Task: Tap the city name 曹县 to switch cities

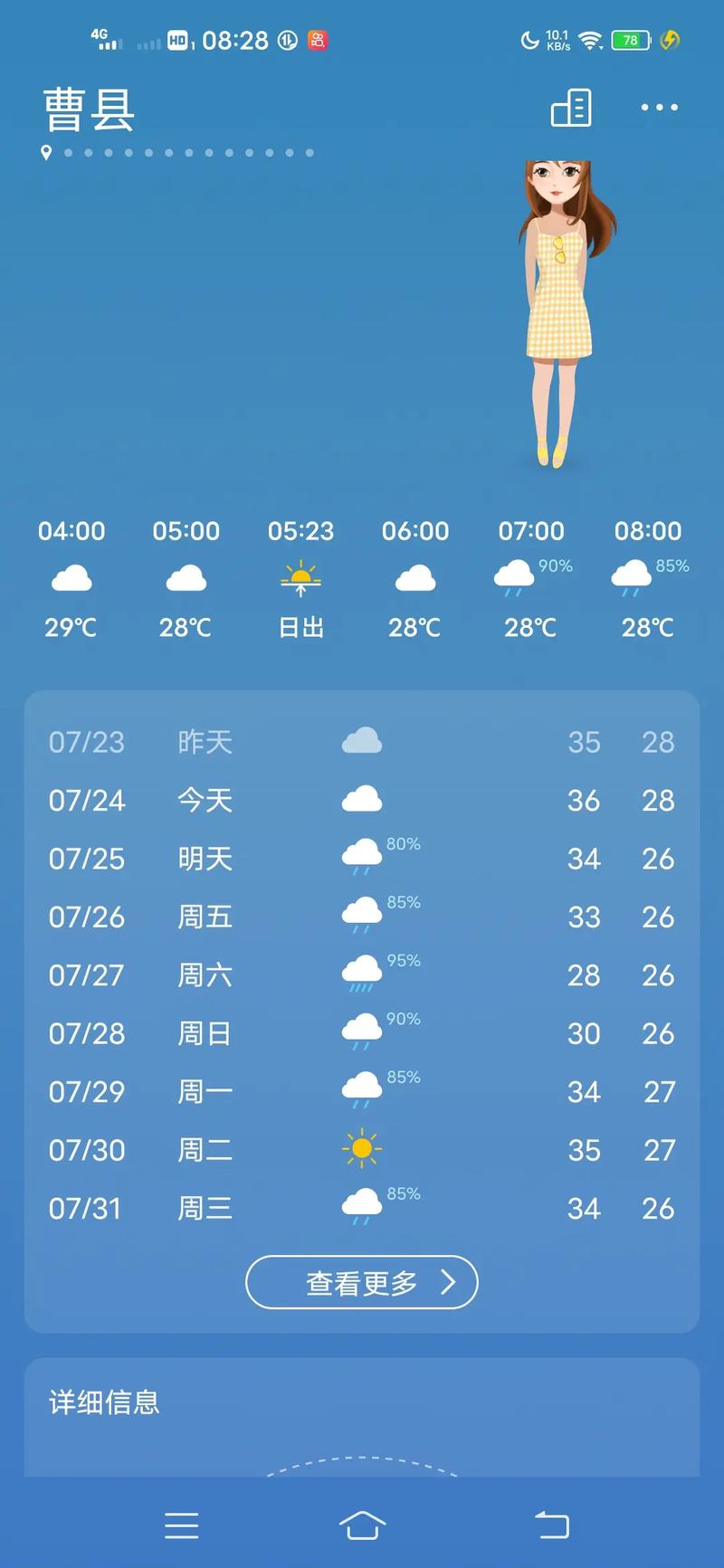Action: coord(88,109)
